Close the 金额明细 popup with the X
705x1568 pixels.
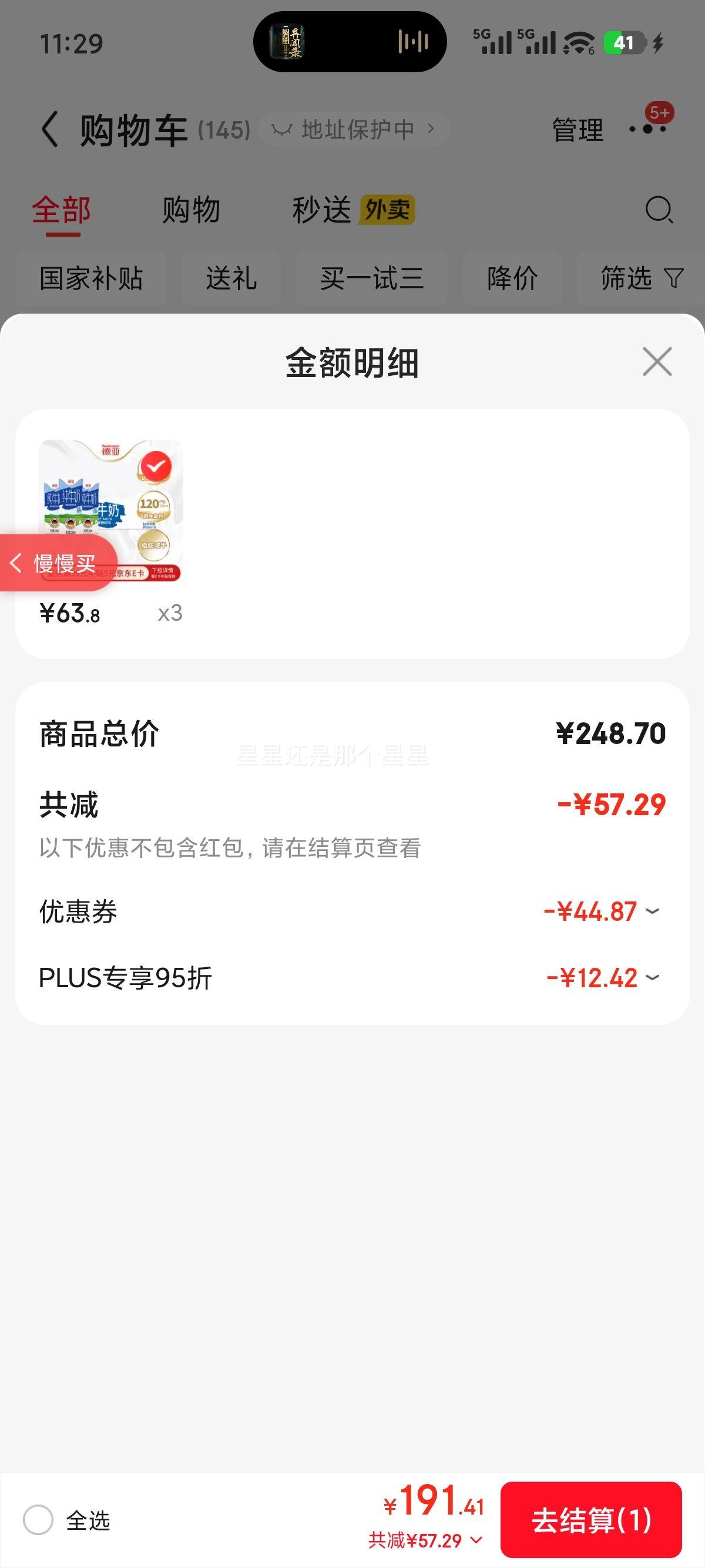pos(656,362)
